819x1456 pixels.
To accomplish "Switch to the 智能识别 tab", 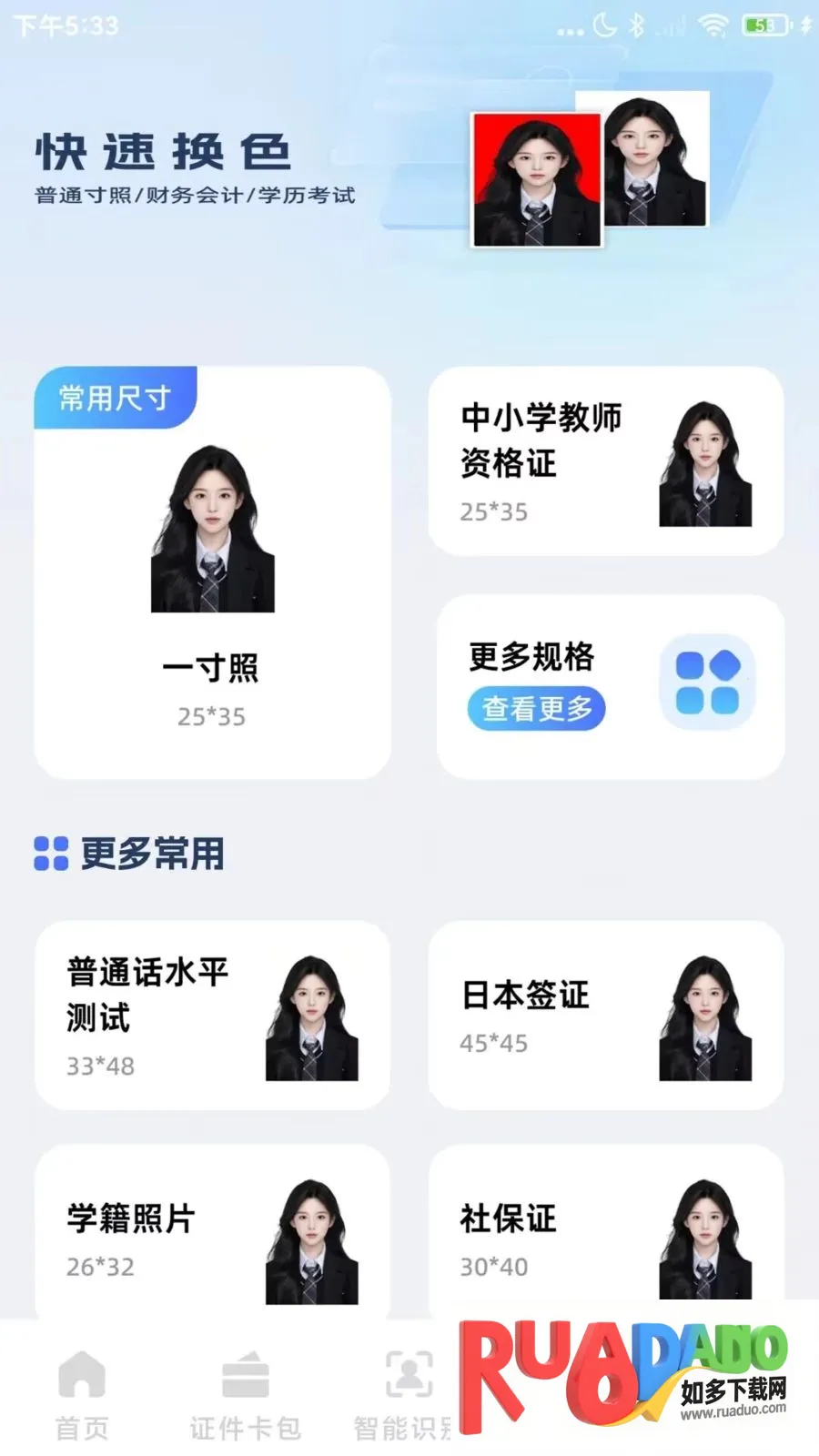I will coord(406,1394).
